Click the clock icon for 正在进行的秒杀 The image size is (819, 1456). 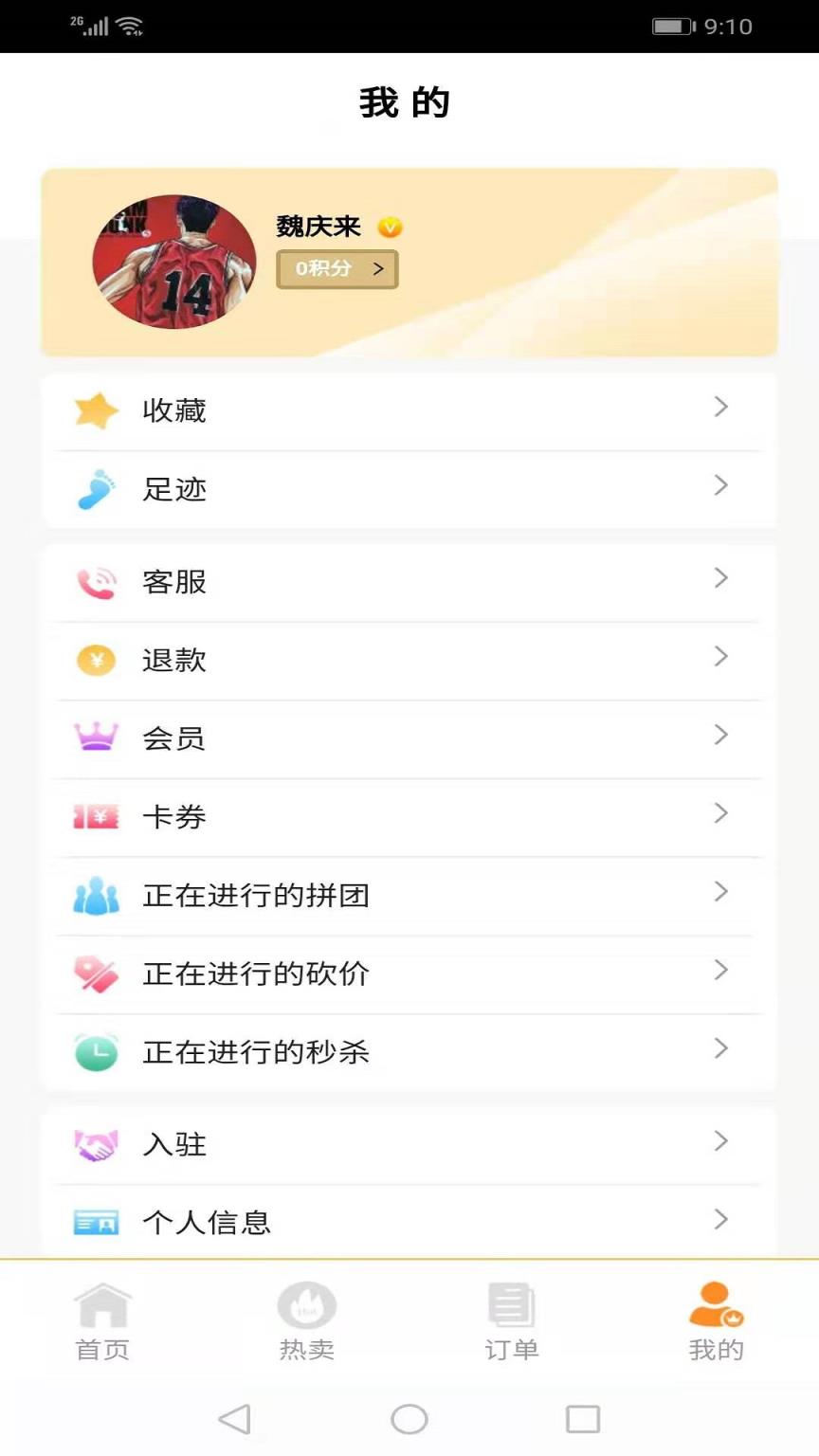tap(94, 1050)
